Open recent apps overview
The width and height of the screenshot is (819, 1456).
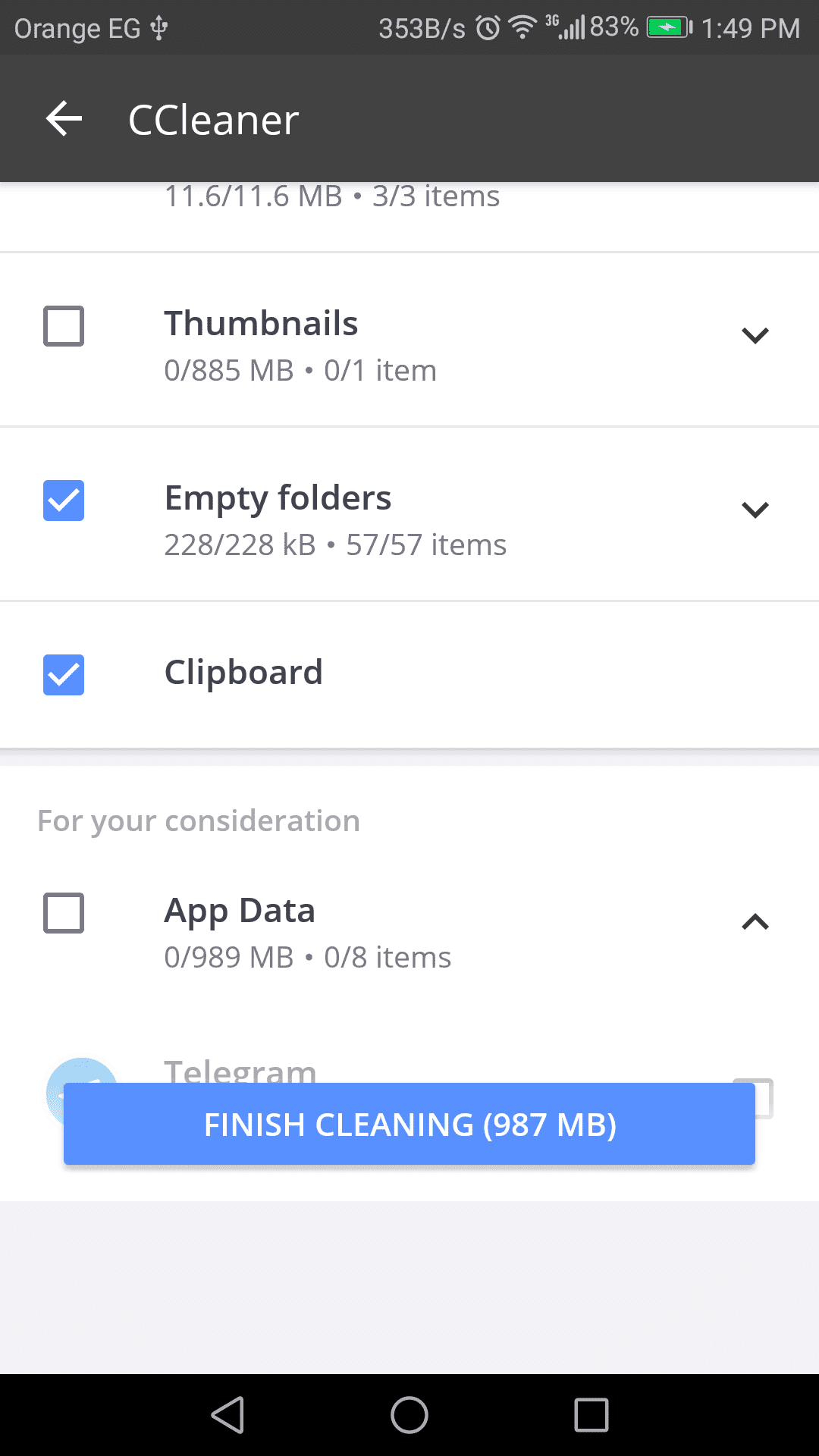coord(591,1415)
